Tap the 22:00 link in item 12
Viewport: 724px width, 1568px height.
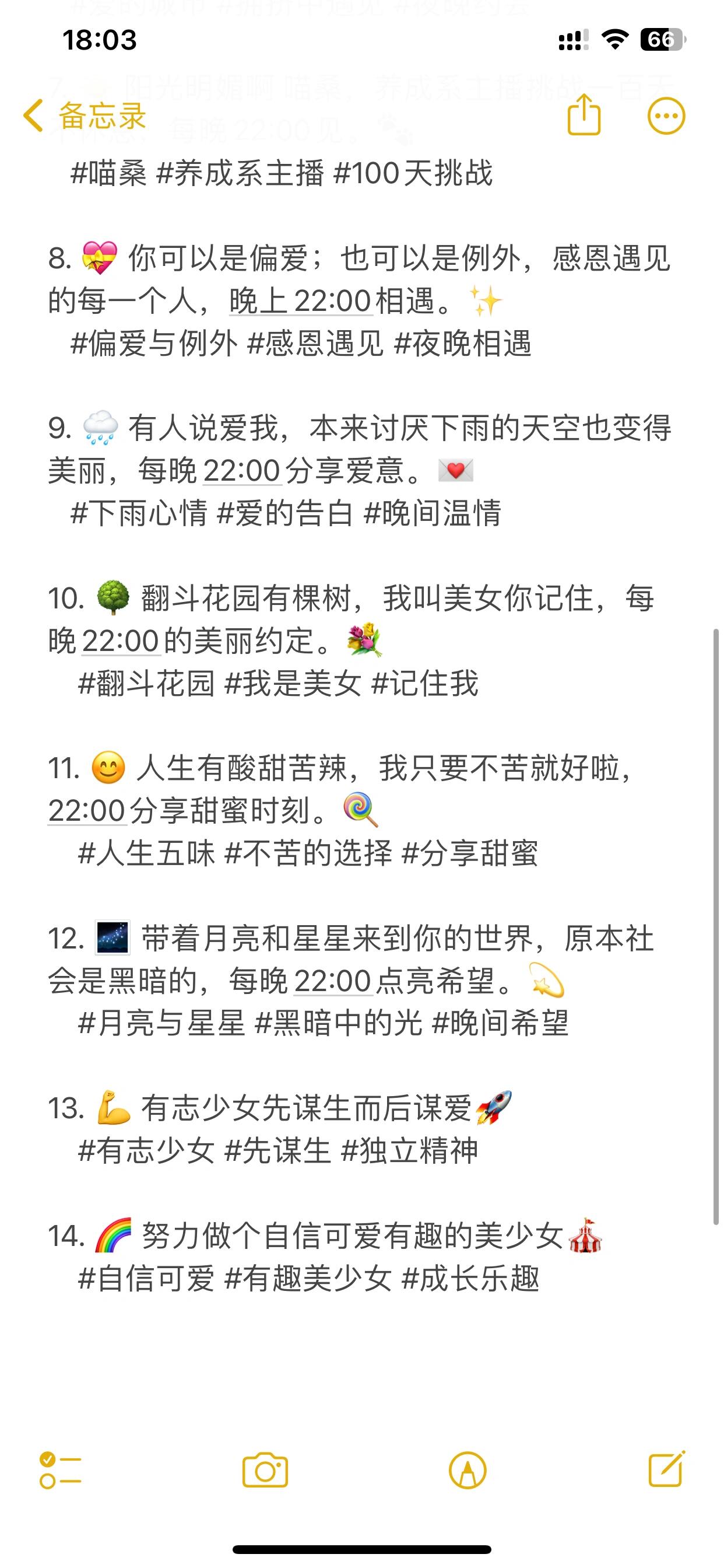click(x=332, y=981)
